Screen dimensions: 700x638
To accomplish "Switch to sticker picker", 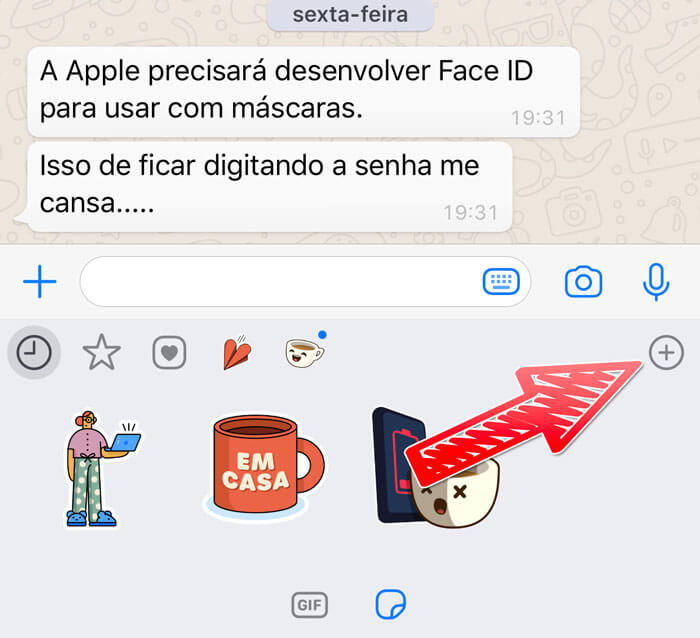I will (390, 604).
